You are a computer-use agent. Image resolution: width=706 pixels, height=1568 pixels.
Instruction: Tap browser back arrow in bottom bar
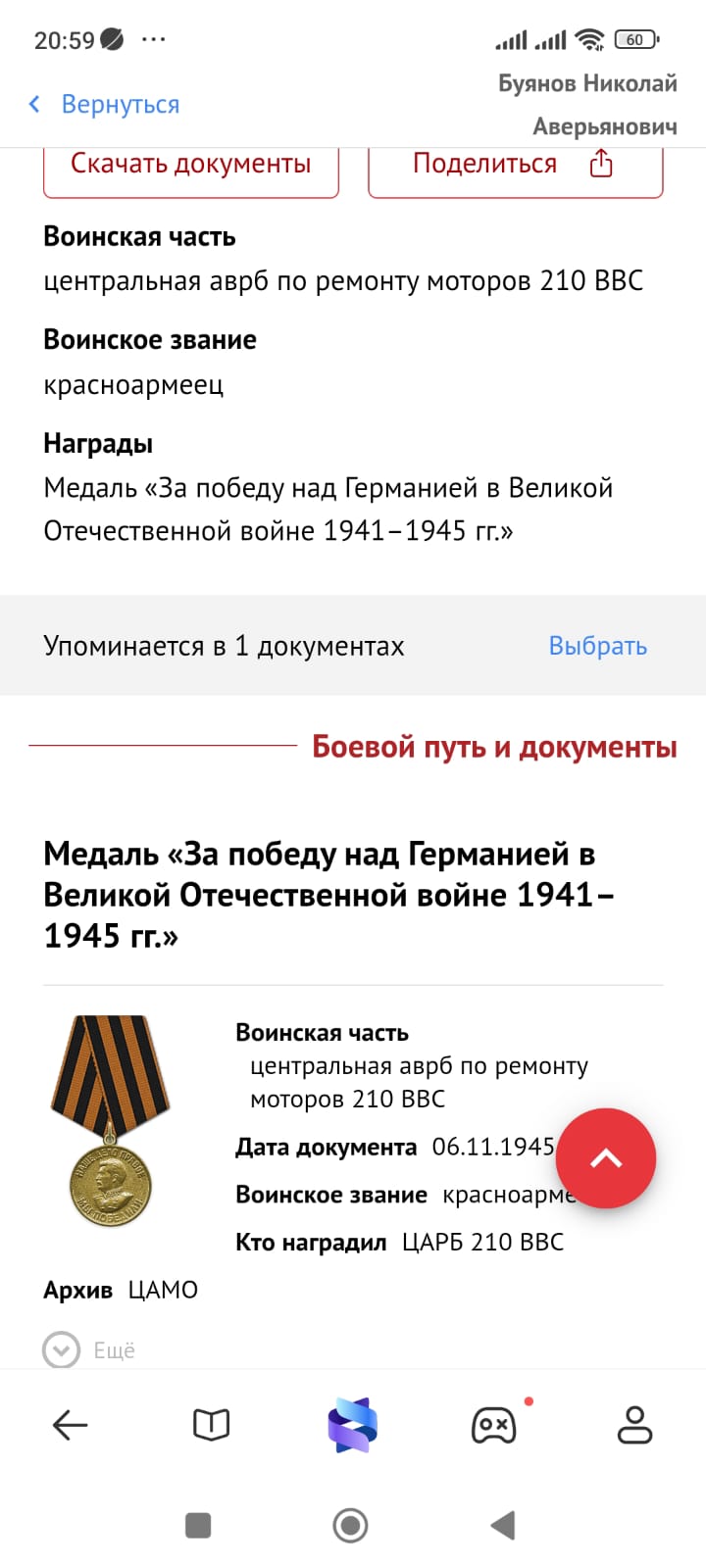click(71, 1425)
